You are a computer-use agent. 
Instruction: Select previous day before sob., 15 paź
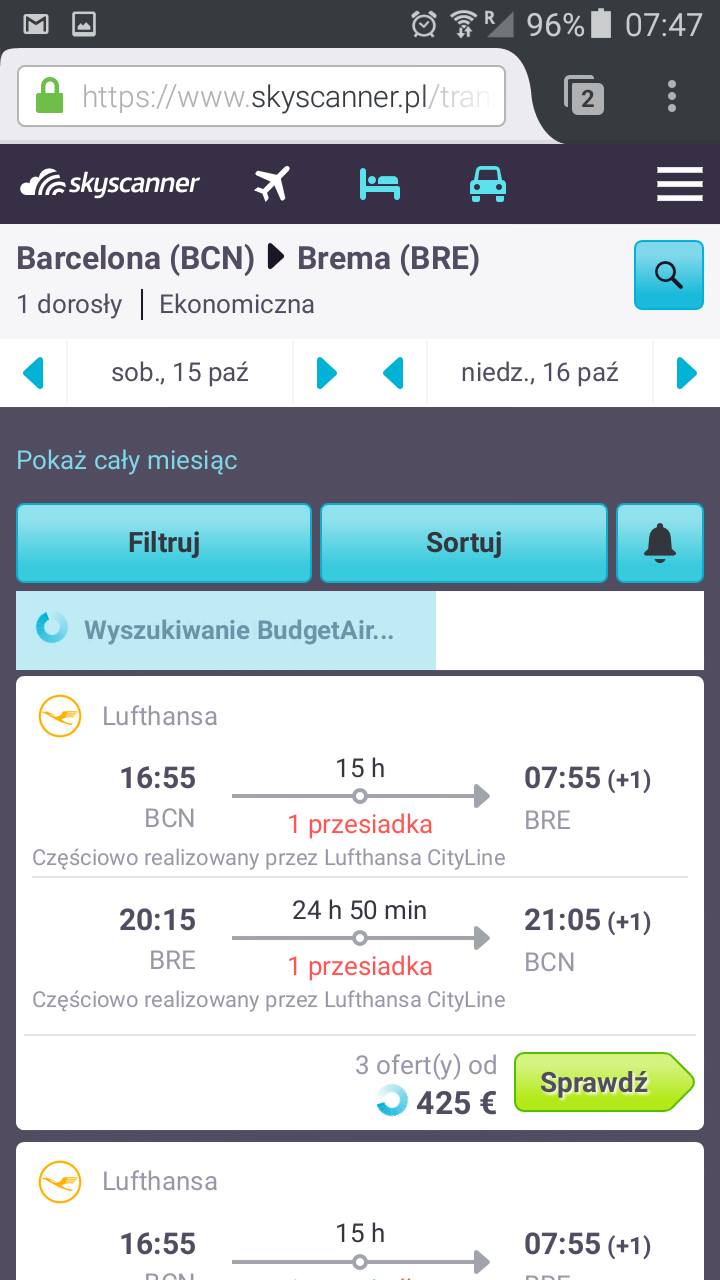pos(34,373)
